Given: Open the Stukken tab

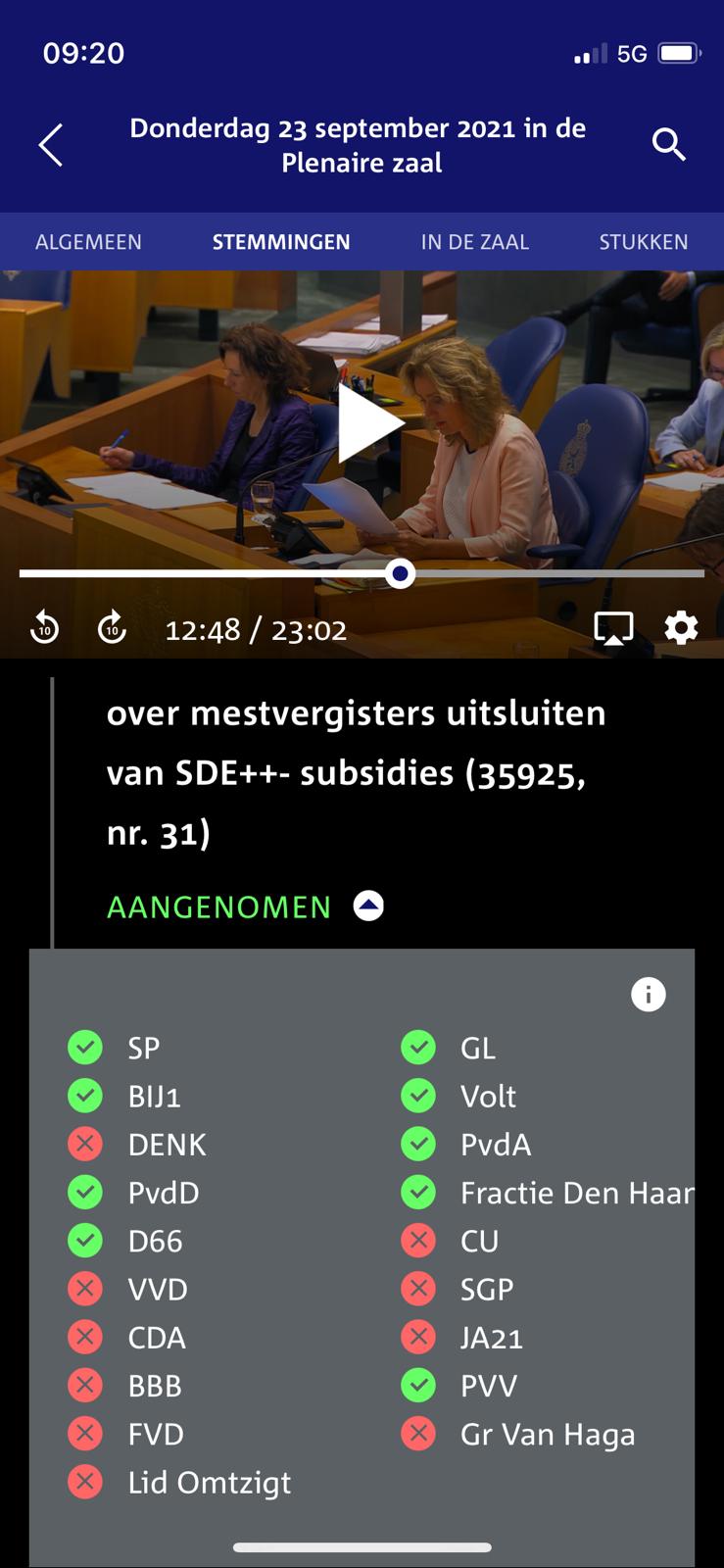Looking at the screenshot, I should pyautogui.click(x=643, y=242).
